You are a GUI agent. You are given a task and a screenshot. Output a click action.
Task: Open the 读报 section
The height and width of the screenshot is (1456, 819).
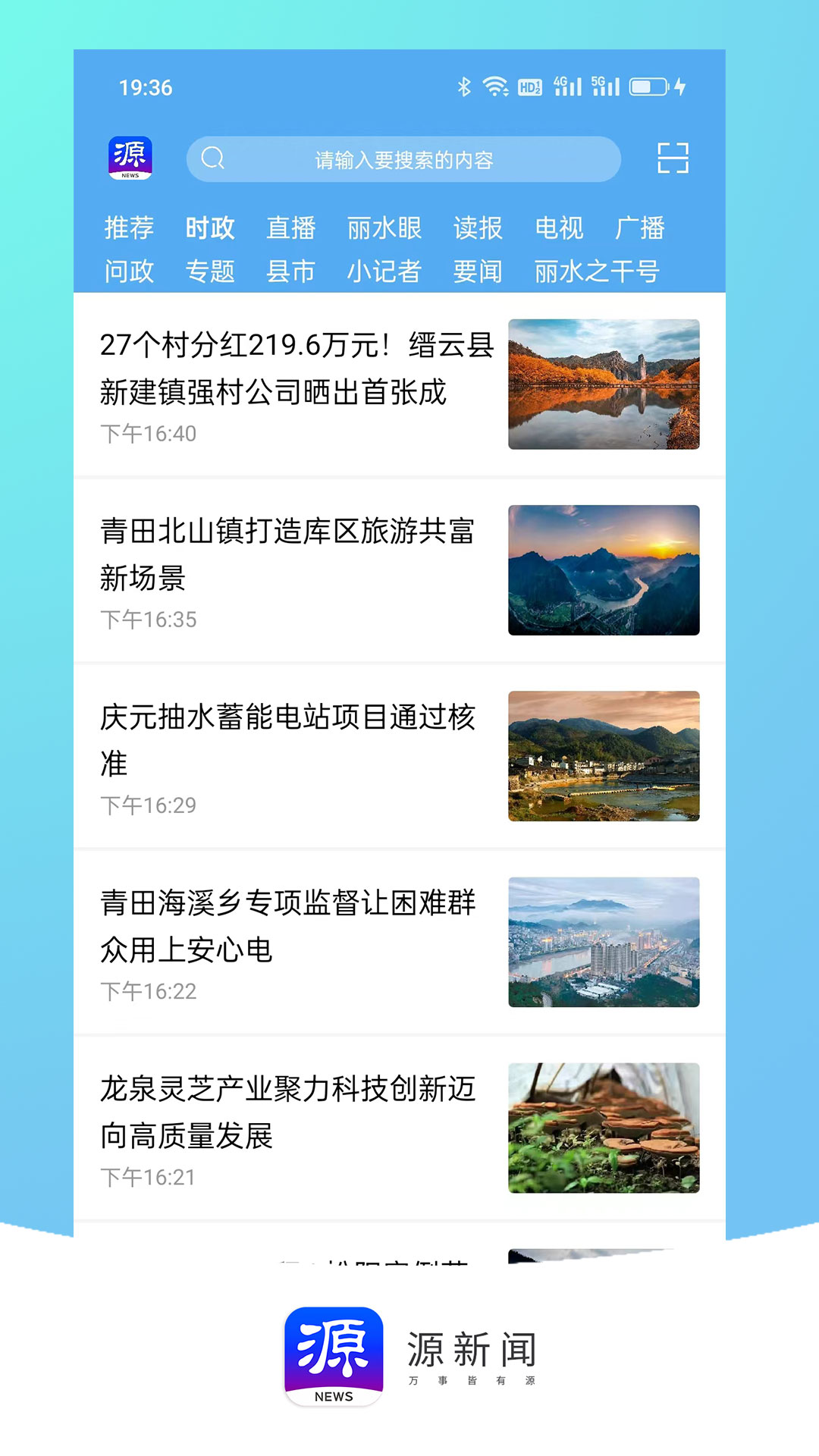pos(480,227)
